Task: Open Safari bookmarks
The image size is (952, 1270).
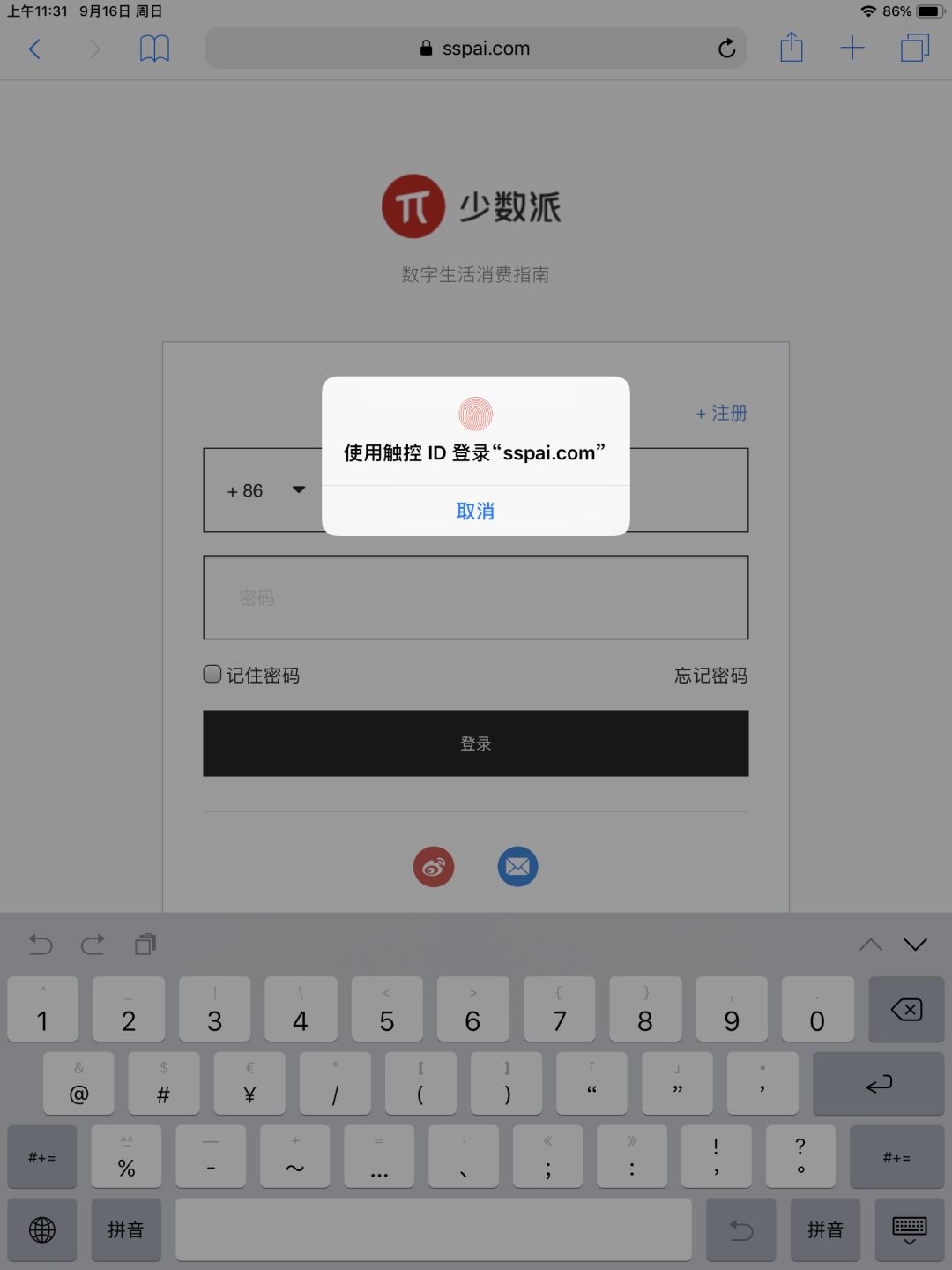Action: pyautogui.click(x=154, y=49)
